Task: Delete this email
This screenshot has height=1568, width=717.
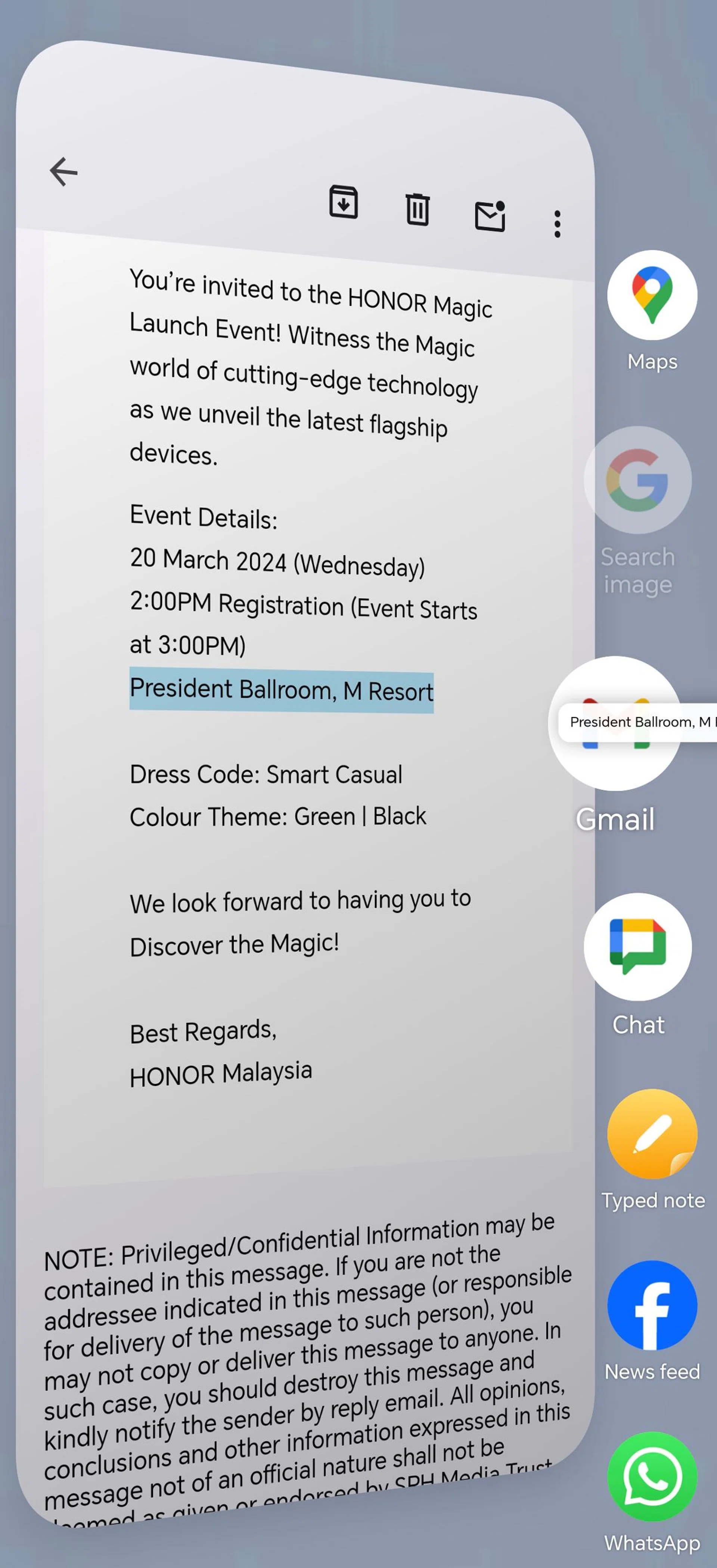Action: 418,209
